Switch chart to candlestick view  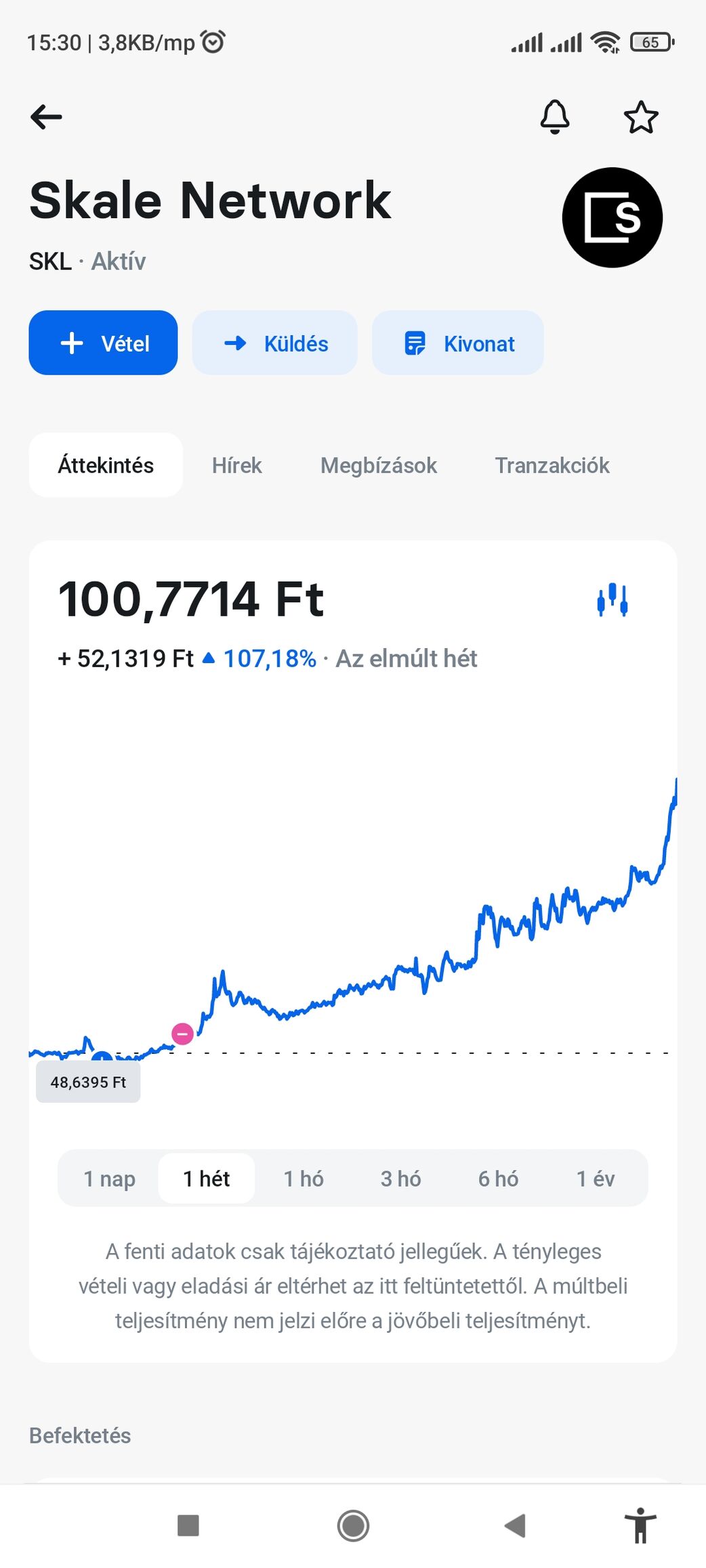pyautogui.click(x=612, y=600)
